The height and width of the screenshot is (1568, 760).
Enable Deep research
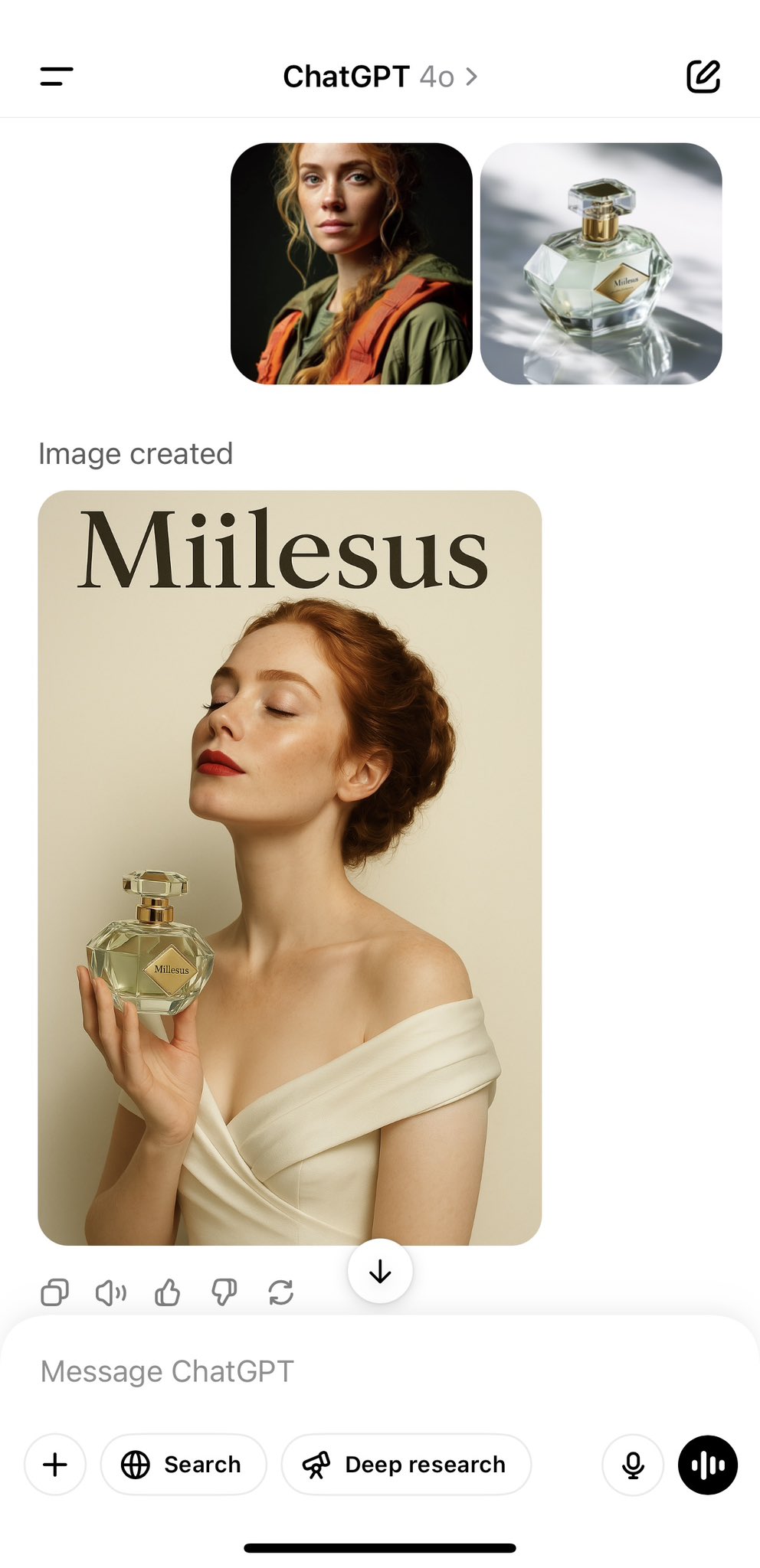[405, 1465]
